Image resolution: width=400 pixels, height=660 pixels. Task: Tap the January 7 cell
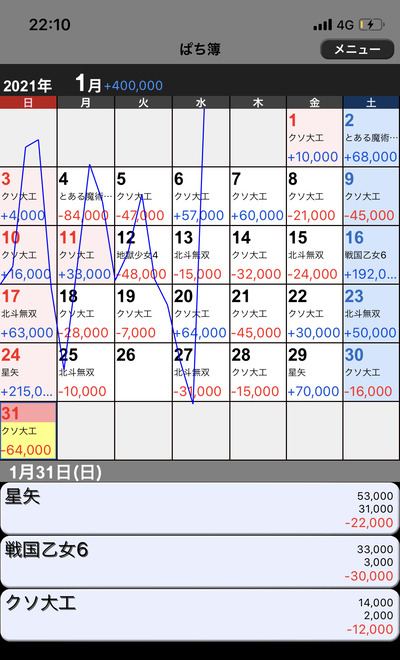258,196
